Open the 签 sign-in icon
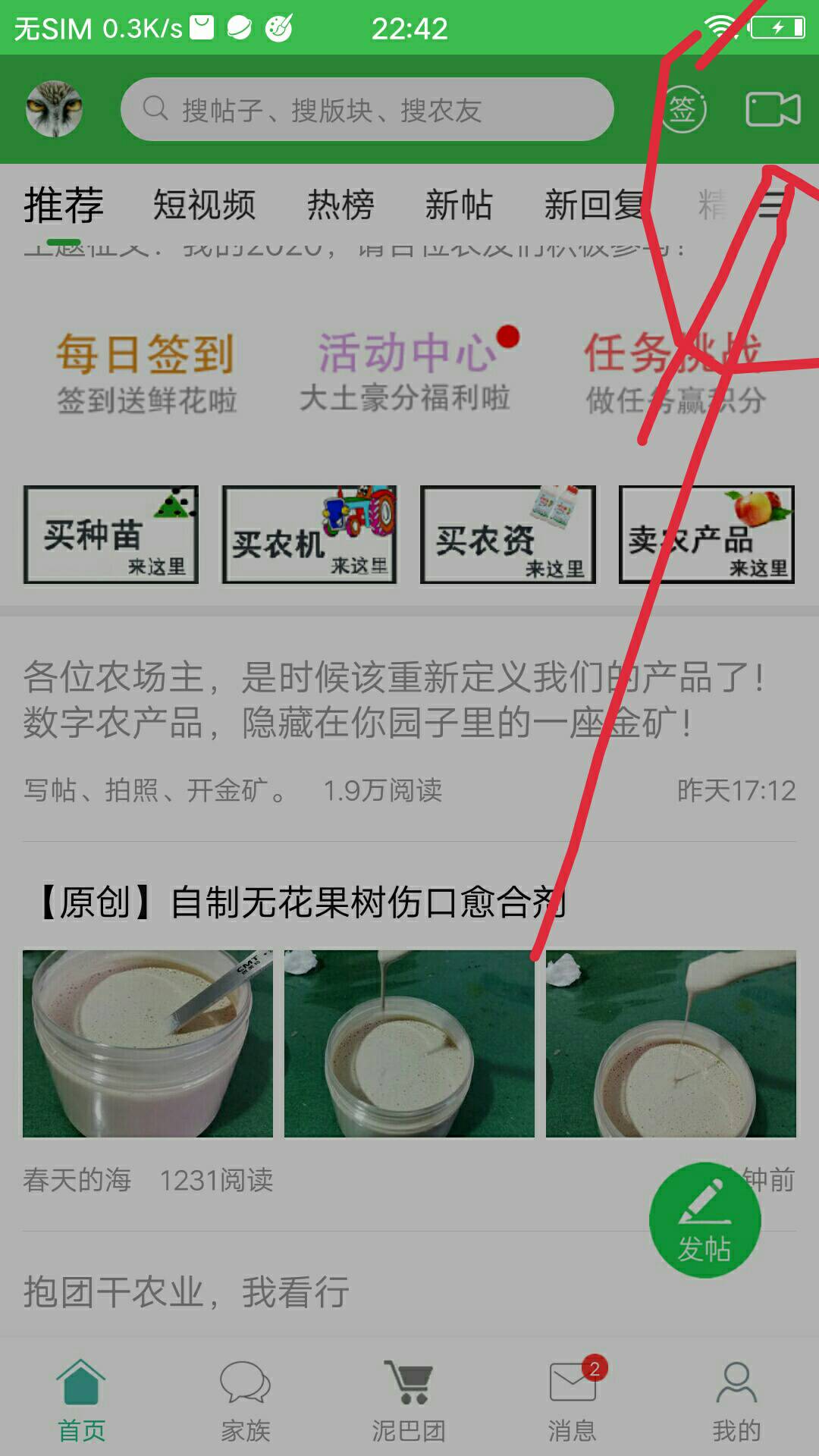819x1456 pixels. click(684, 109)
